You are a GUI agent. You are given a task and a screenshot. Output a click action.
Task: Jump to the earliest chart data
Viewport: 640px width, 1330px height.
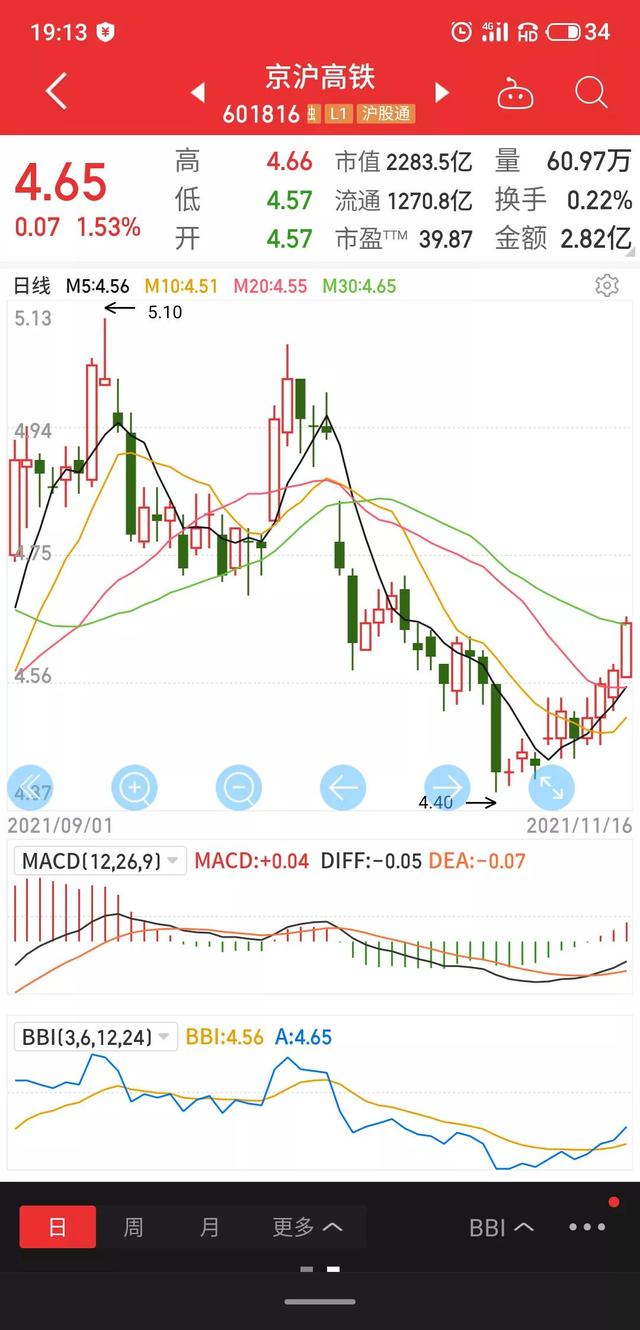click(x=29, y=788)
